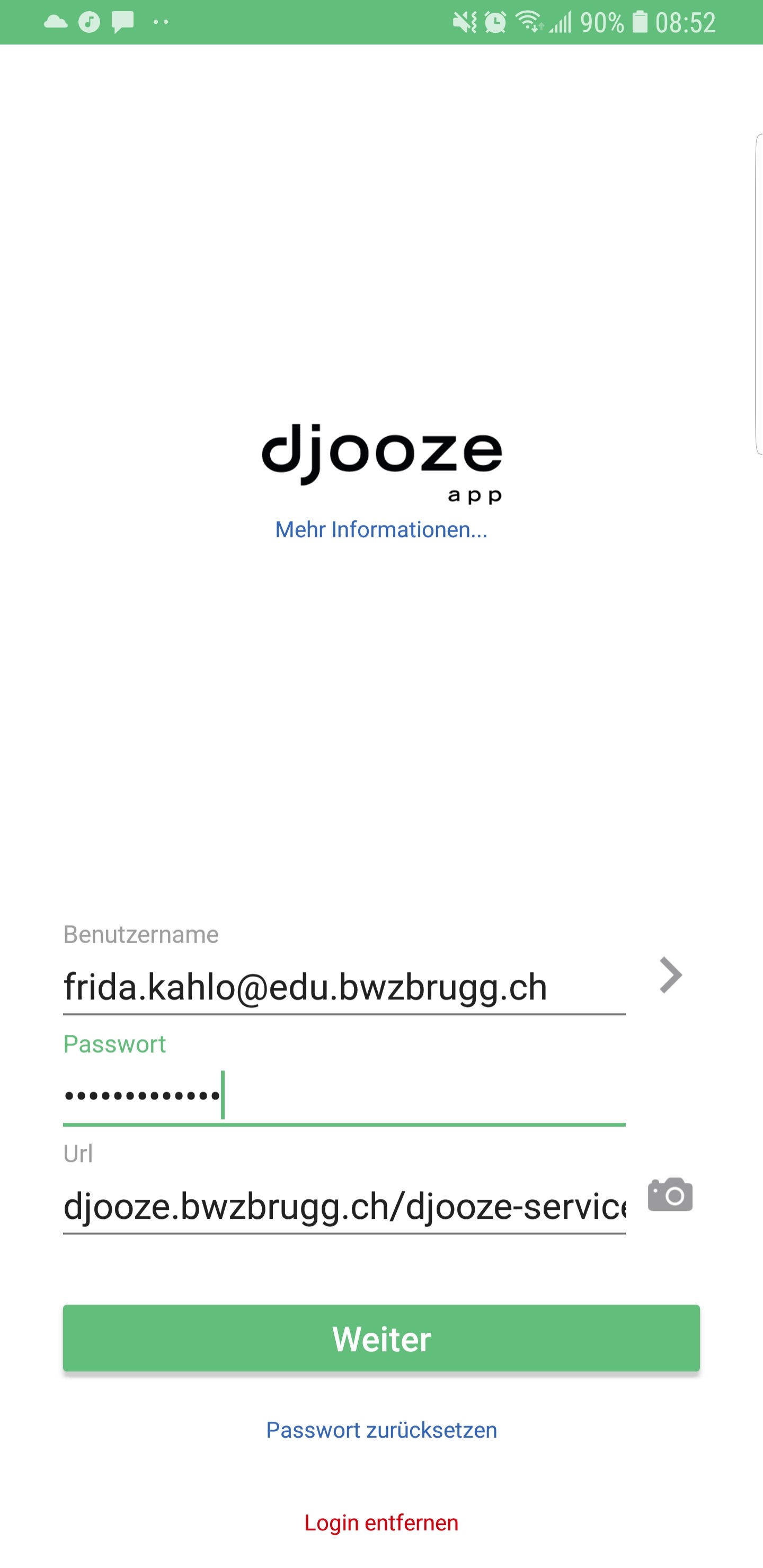Open Passwort zurücksetzen link
Screen dimensions: 763x1568
[x=381, y=1430]
